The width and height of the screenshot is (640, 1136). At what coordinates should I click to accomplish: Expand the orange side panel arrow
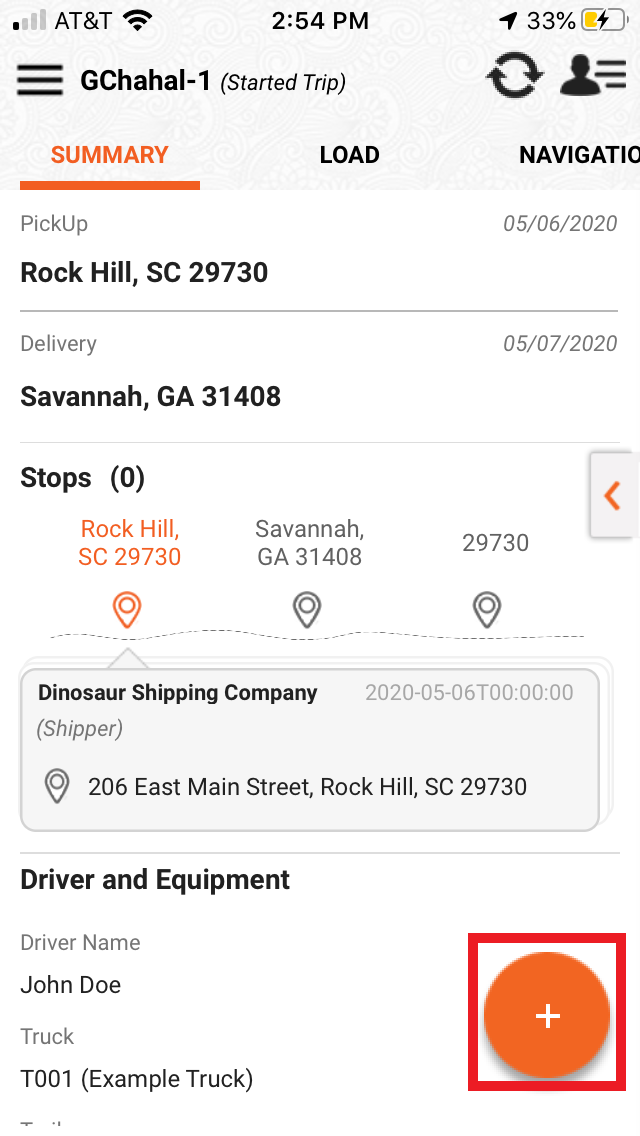click(x=614, y=495)
